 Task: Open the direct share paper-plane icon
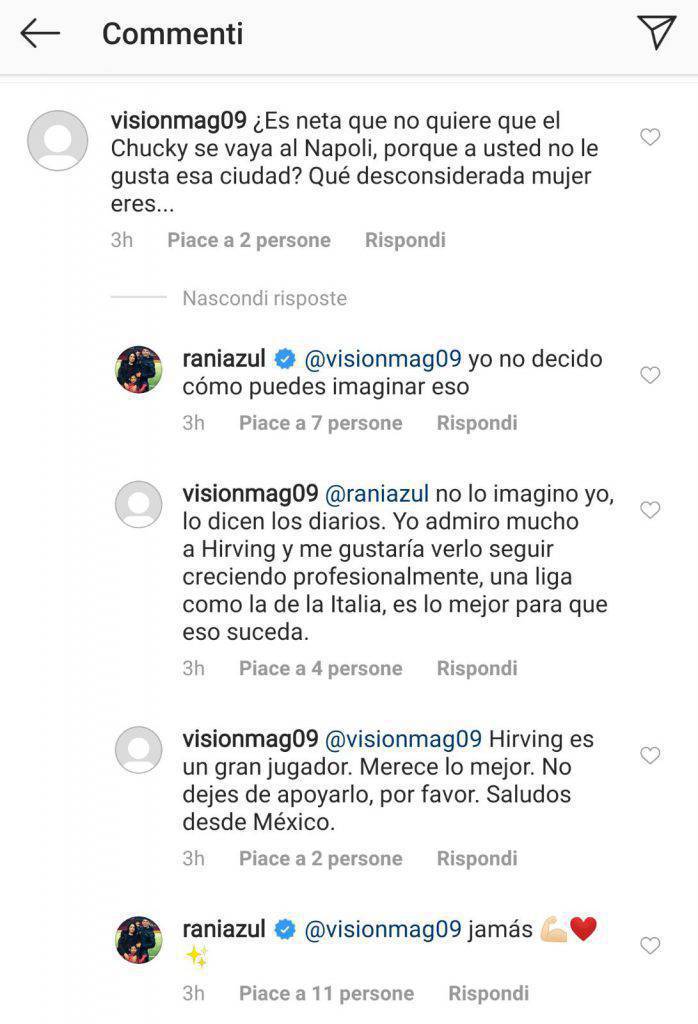(656, 32)
